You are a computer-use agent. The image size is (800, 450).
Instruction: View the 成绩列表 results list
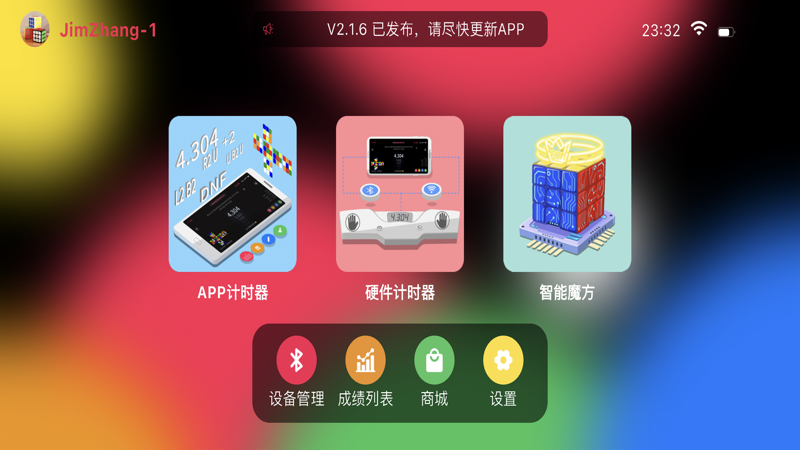click(x=365, y=361)
